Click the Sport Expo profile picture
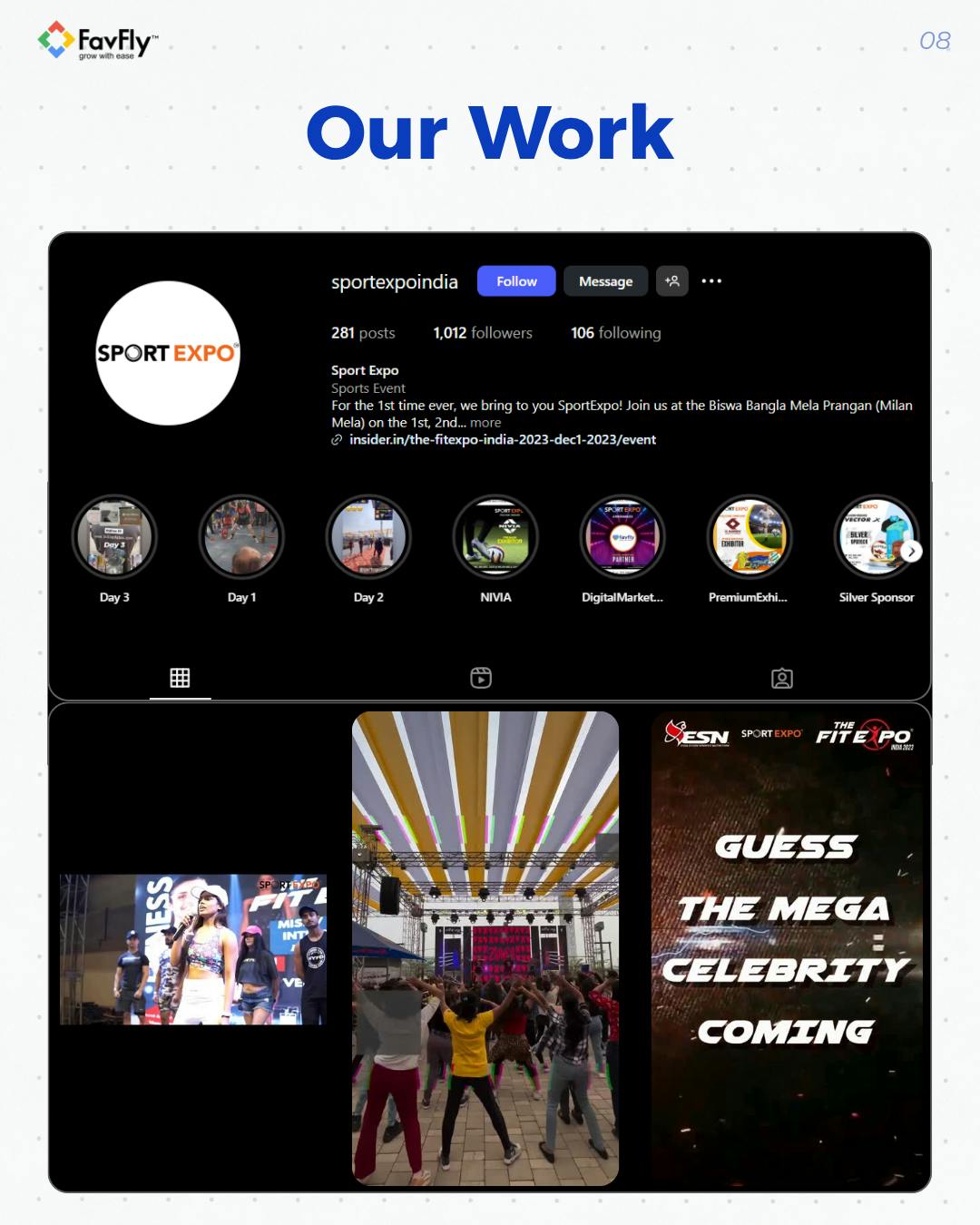Screen dimensions: 980x1225 [166, 354]
